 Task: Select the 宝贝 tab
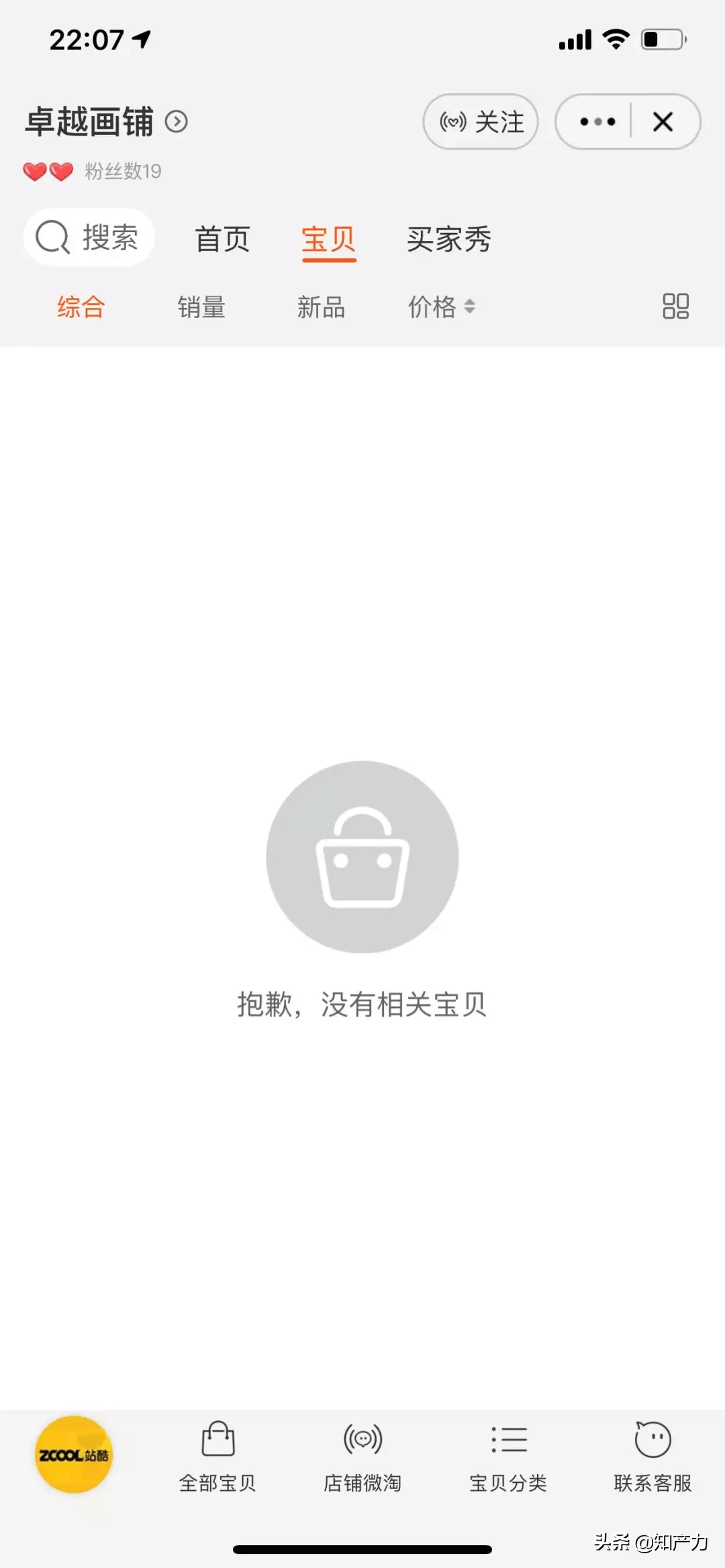tap(328, 240)
